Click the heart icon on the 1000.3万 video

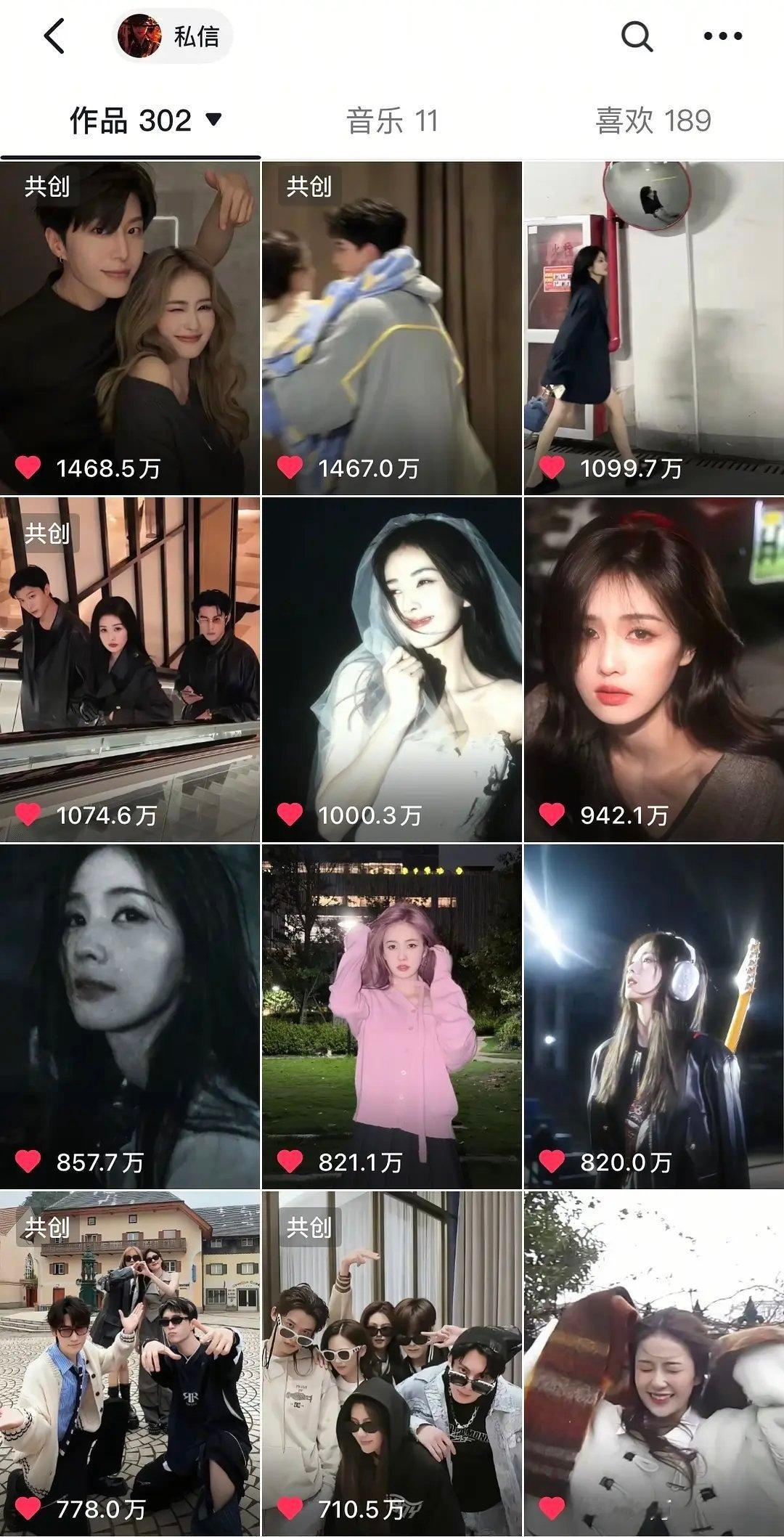pyautogui.click(x=292, y=814)
